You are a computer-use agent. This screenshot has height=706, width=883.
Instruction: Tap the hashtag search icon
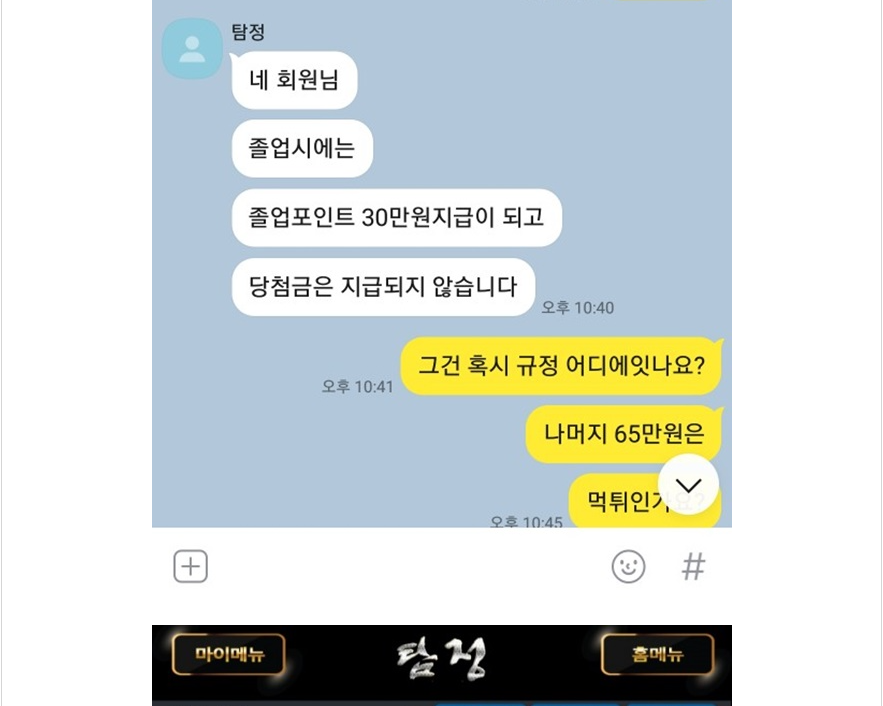pos(693,567)
